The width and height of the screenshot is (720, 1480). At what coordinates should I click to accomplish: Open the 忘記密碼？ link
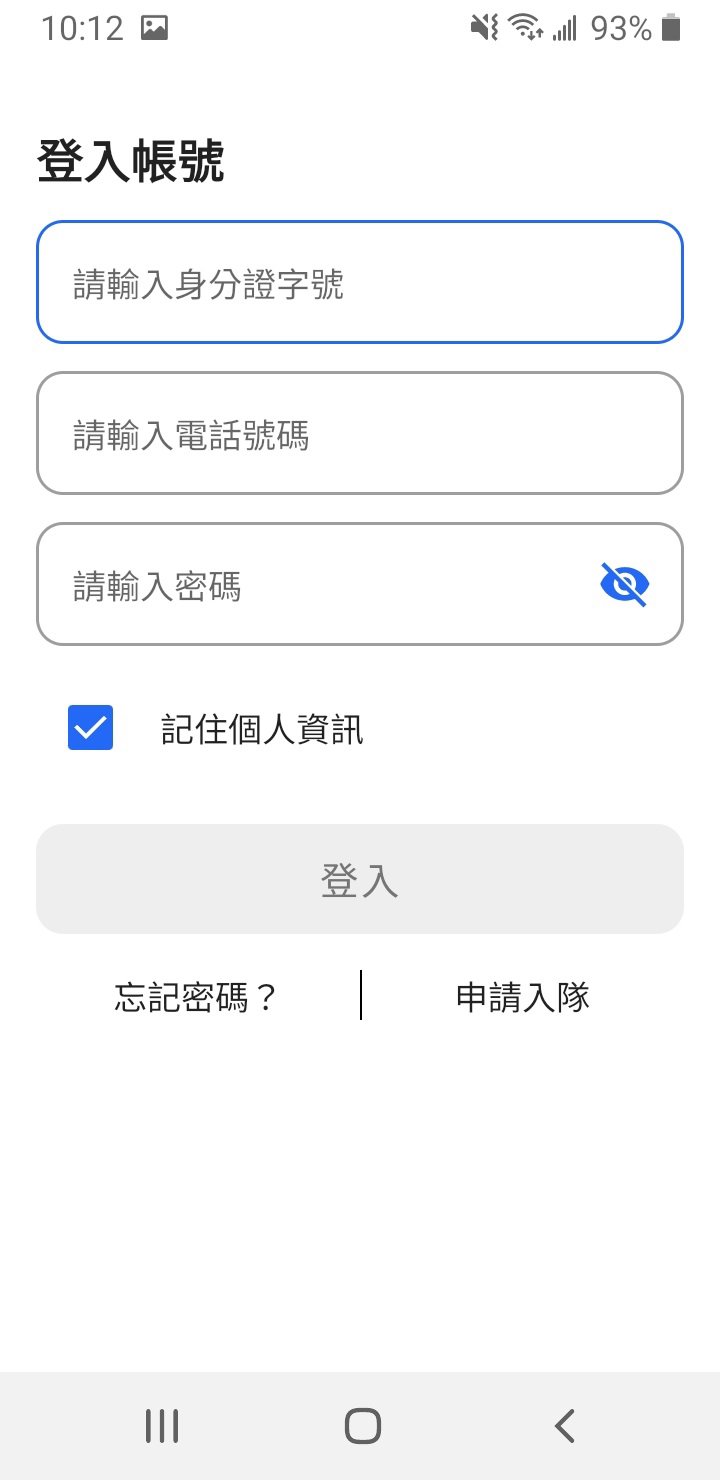point(195,996)
